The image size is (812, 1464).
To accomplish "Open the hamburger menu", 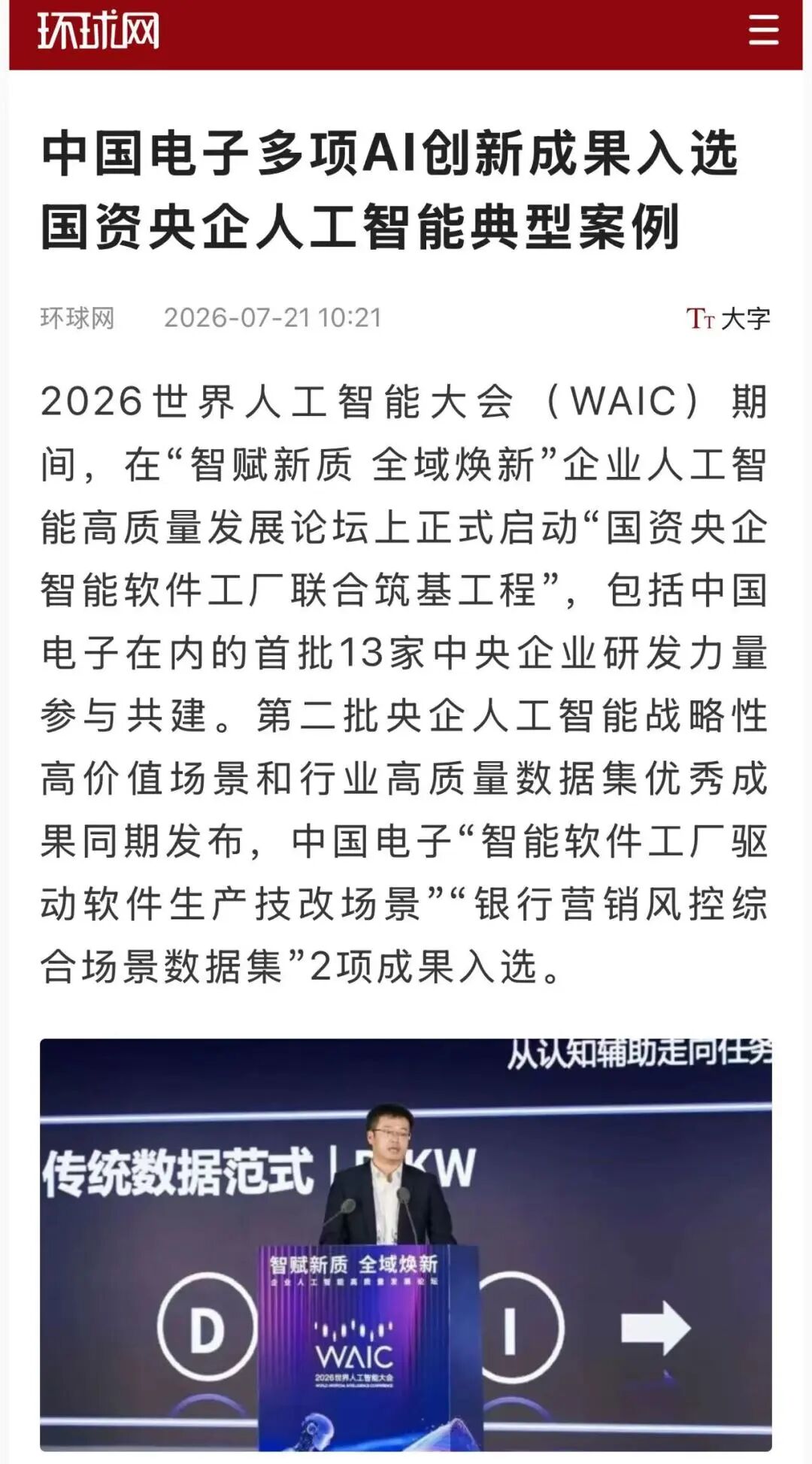I will click(763, 32).
